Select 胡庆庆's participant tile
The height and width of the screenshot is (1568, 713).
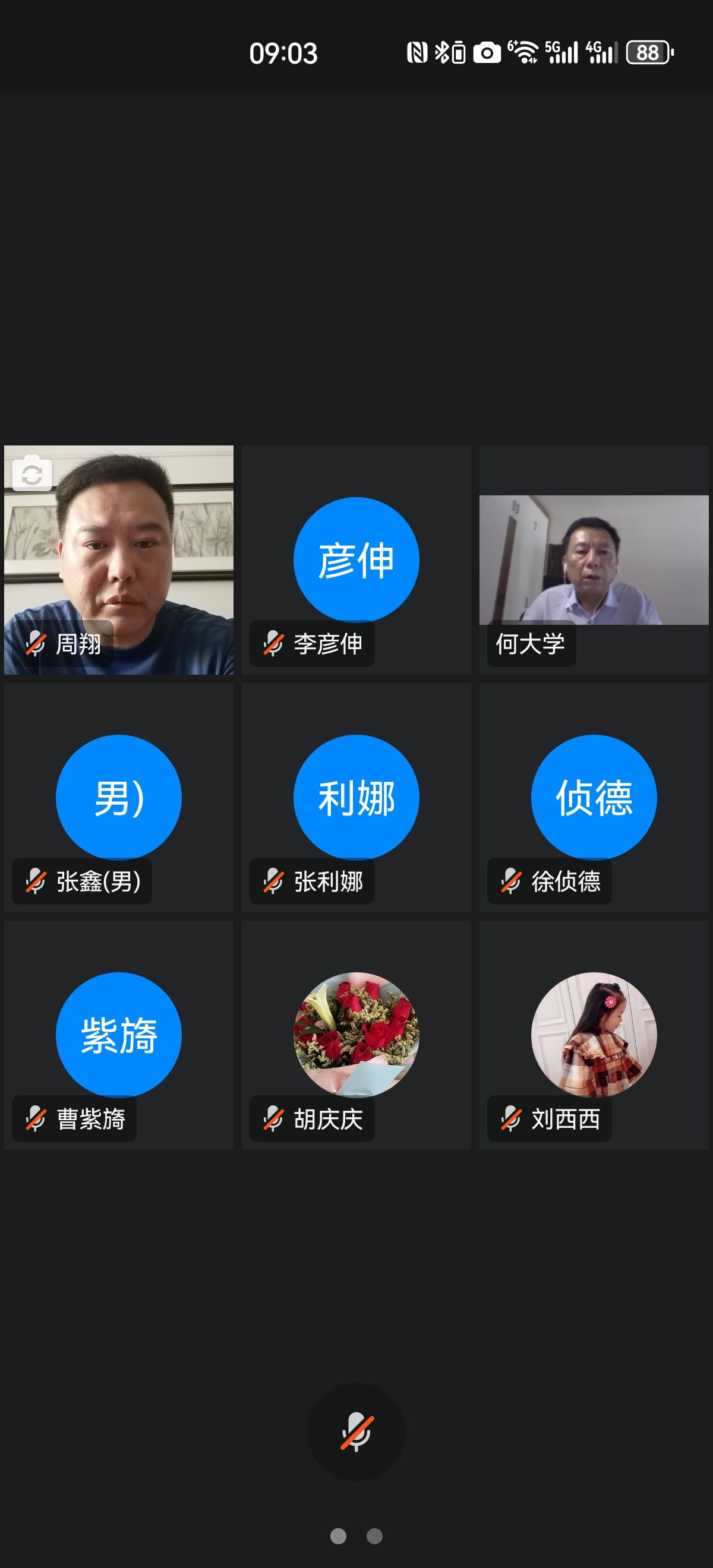point(356,1035)
